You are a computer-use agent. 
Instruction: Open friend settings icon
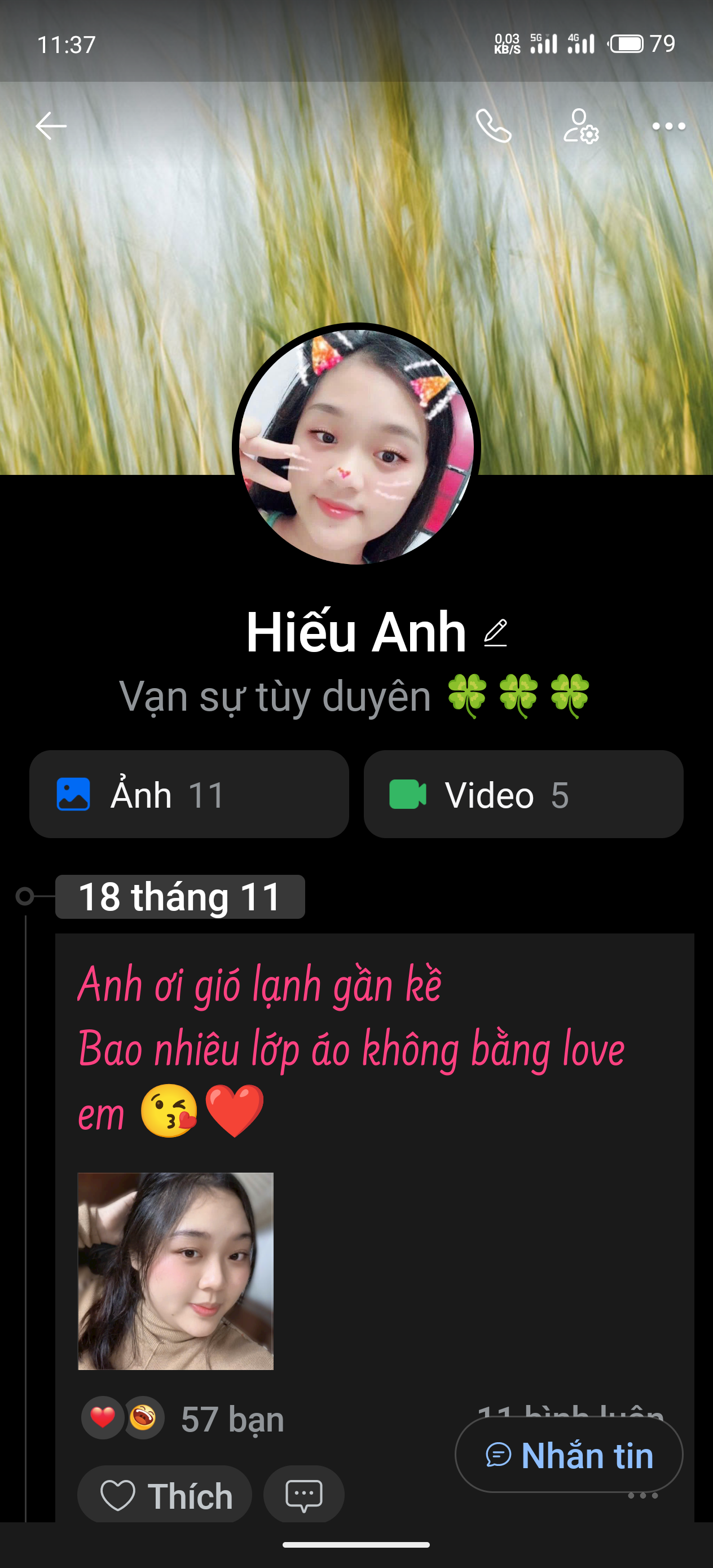580,126
